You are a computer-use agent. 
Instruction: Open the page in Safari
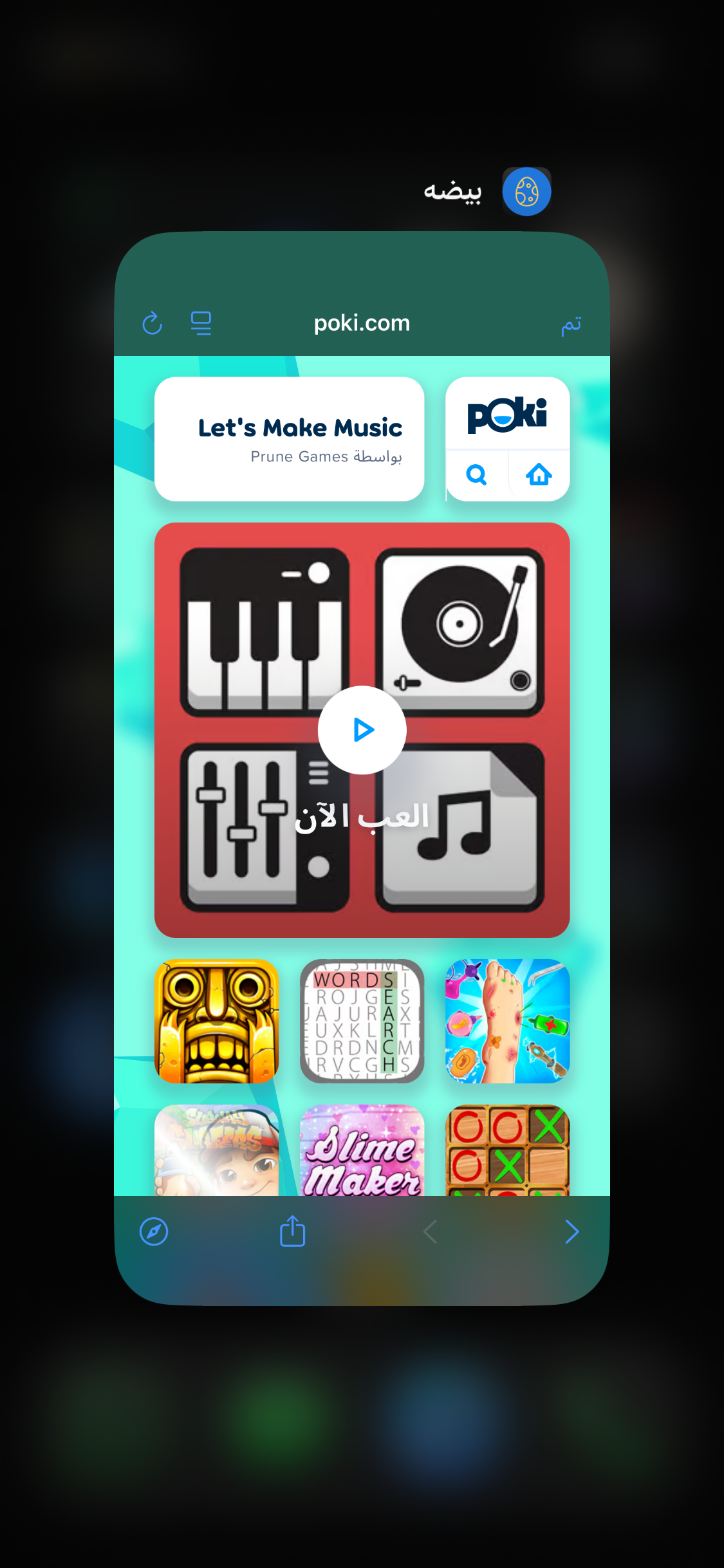[154, 1232]
